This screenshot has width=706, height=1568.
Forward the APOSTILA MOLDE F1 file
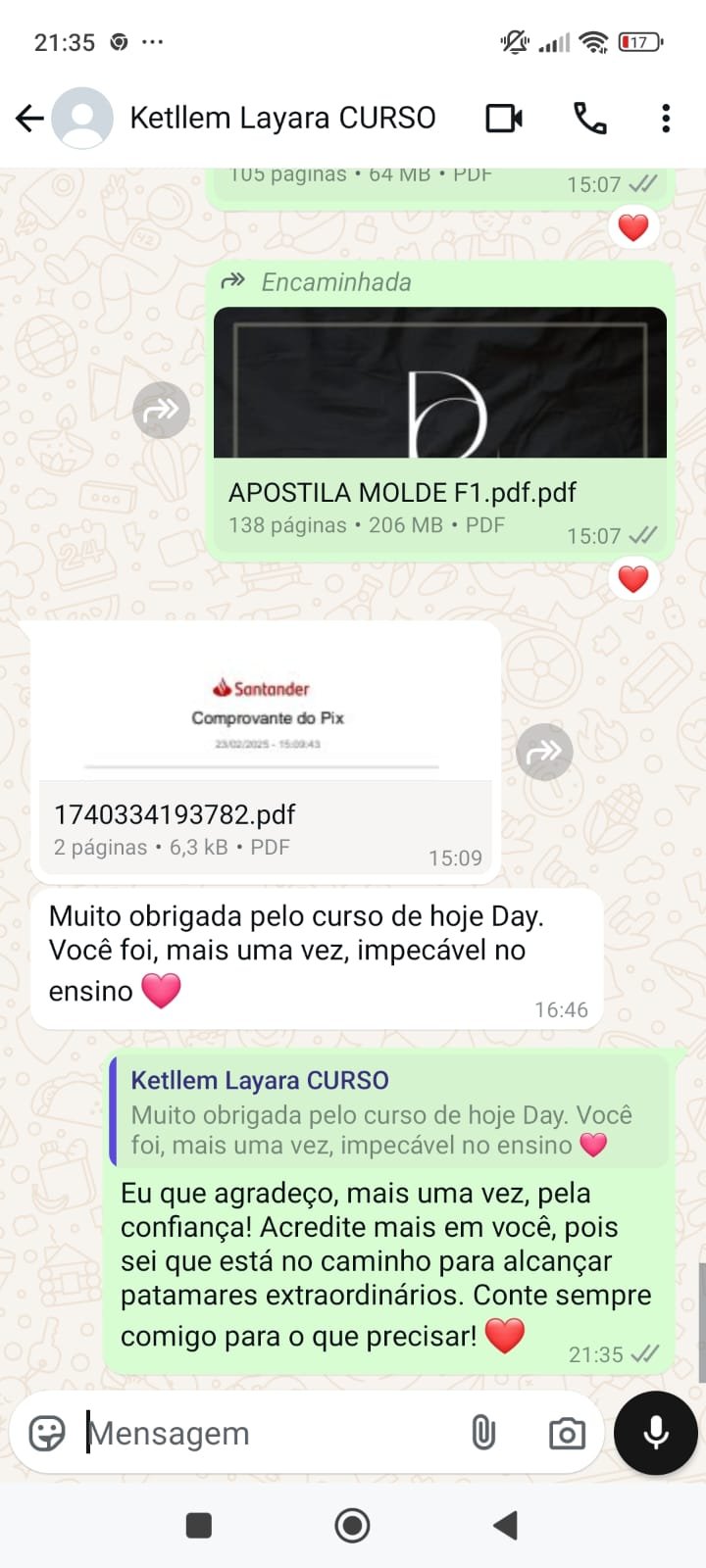pyautogui.click(x=161, y=410)
